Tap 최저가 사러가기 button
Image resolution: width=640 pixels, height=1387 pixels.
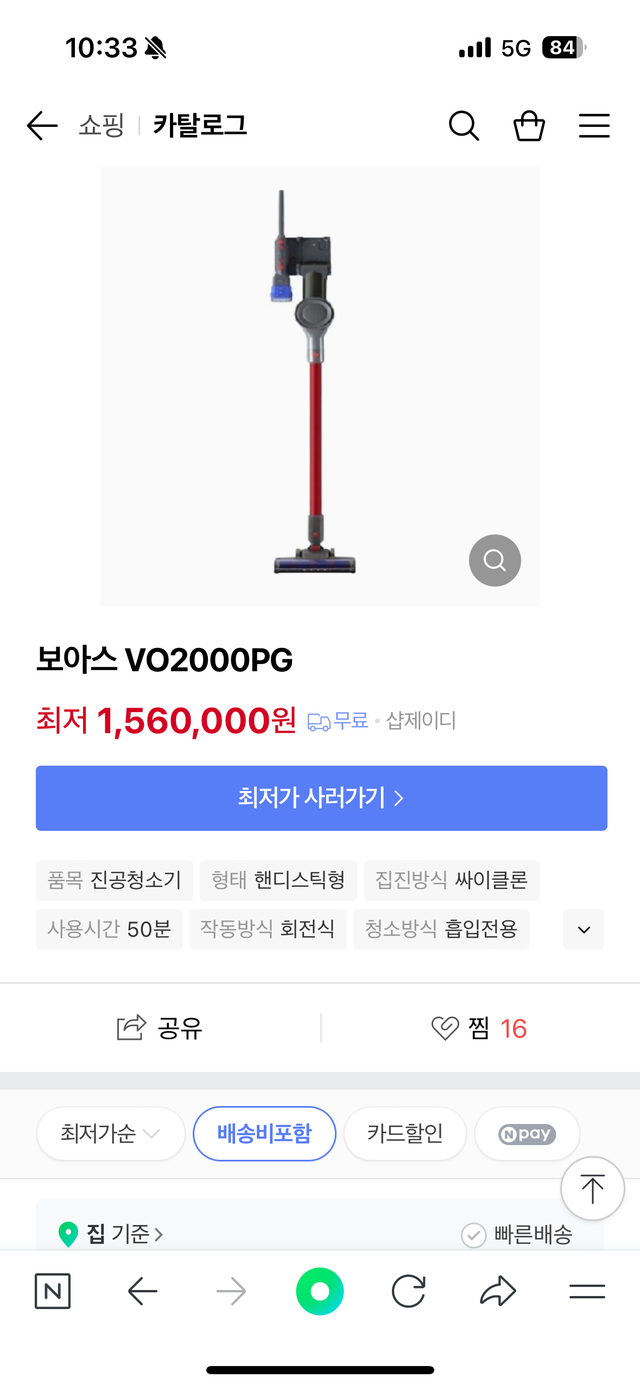click(321, 798)
